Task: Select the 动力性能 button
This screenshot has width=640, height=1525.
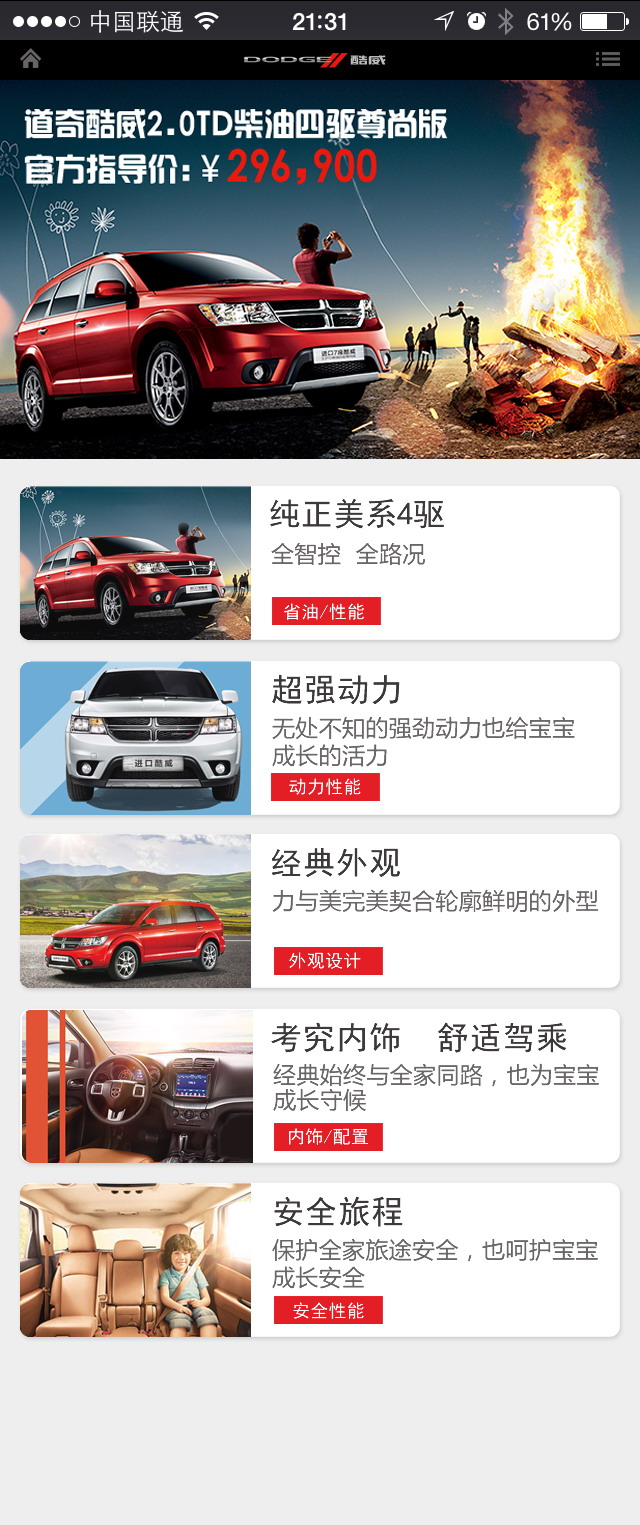Action: [x=325, y=787]
